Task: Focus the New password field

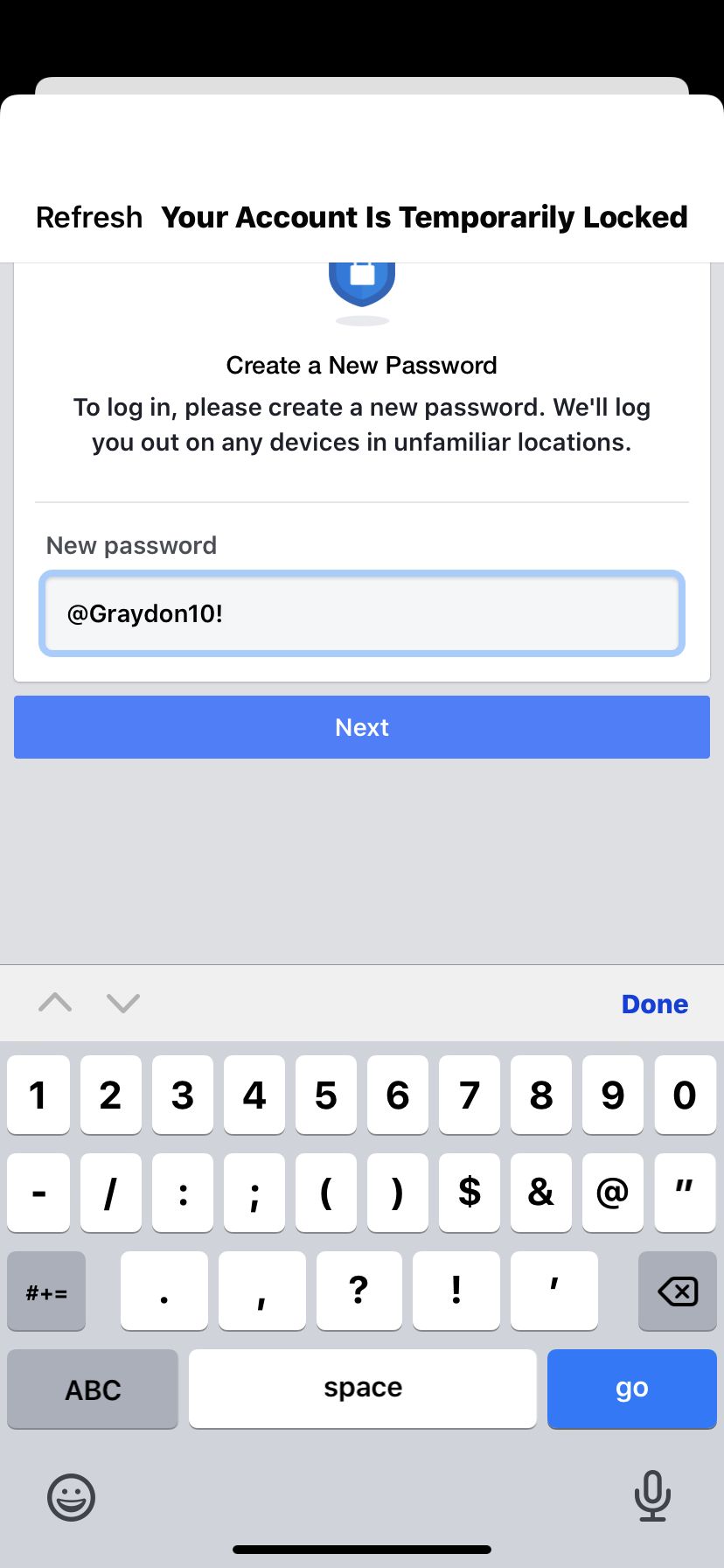Action: click(x=362, y=613)
